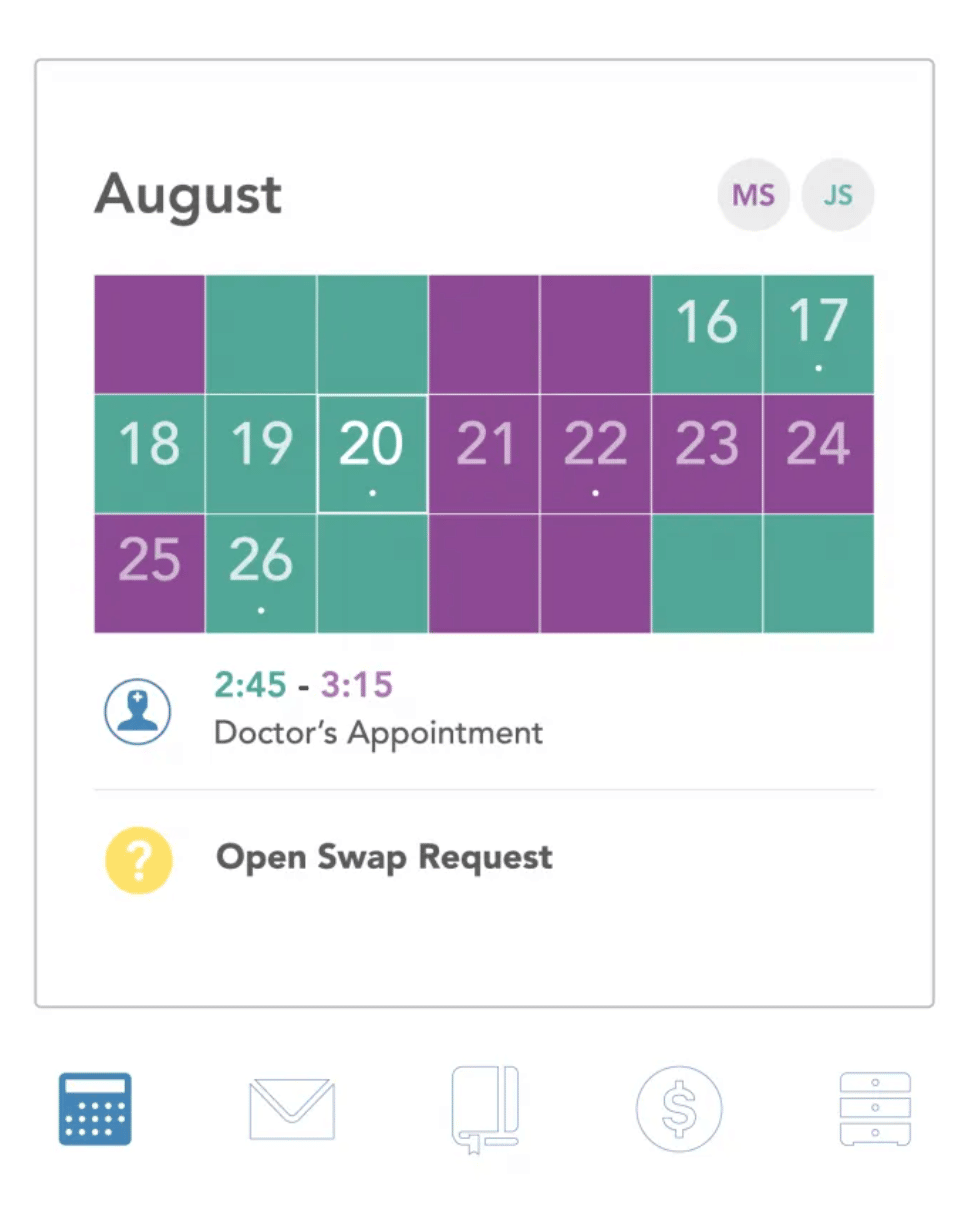
Task: Open the Calendar tab in bottom navigation
Action: [94, 1109]
